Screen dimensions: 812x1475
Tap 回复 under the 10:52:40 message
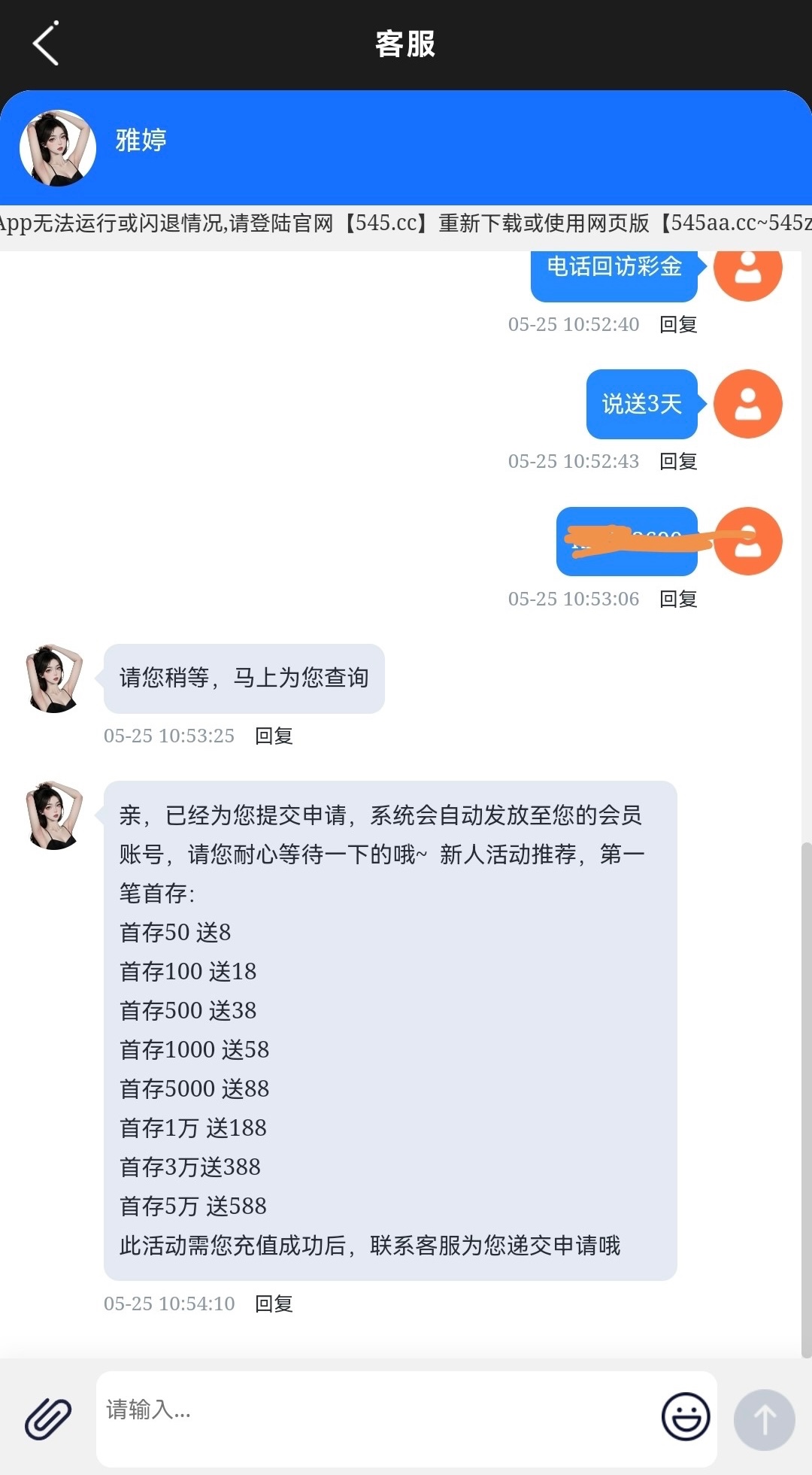[677, 324]
